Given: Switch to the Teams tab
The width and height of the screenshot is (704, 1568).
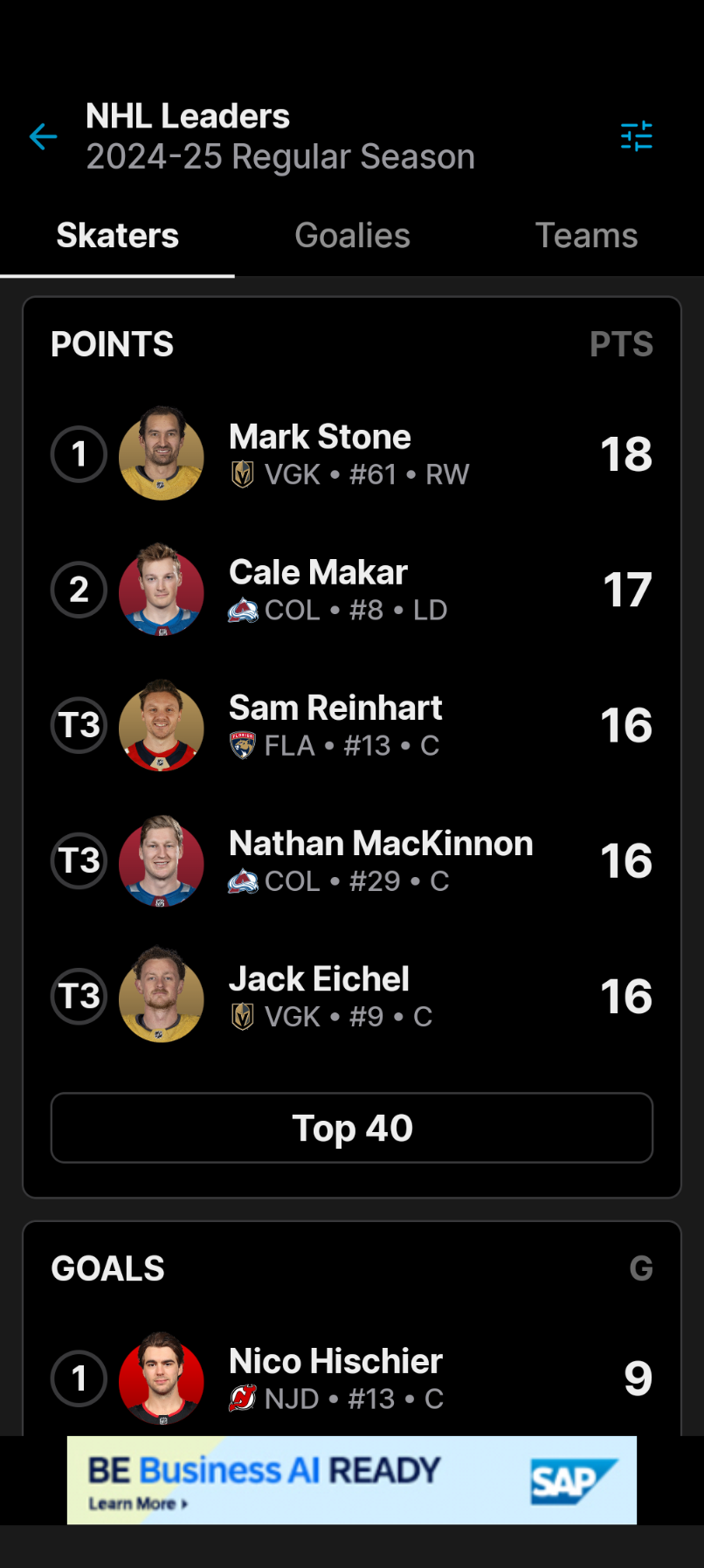Looking at the screenshot, I should [x=586, y=236].
